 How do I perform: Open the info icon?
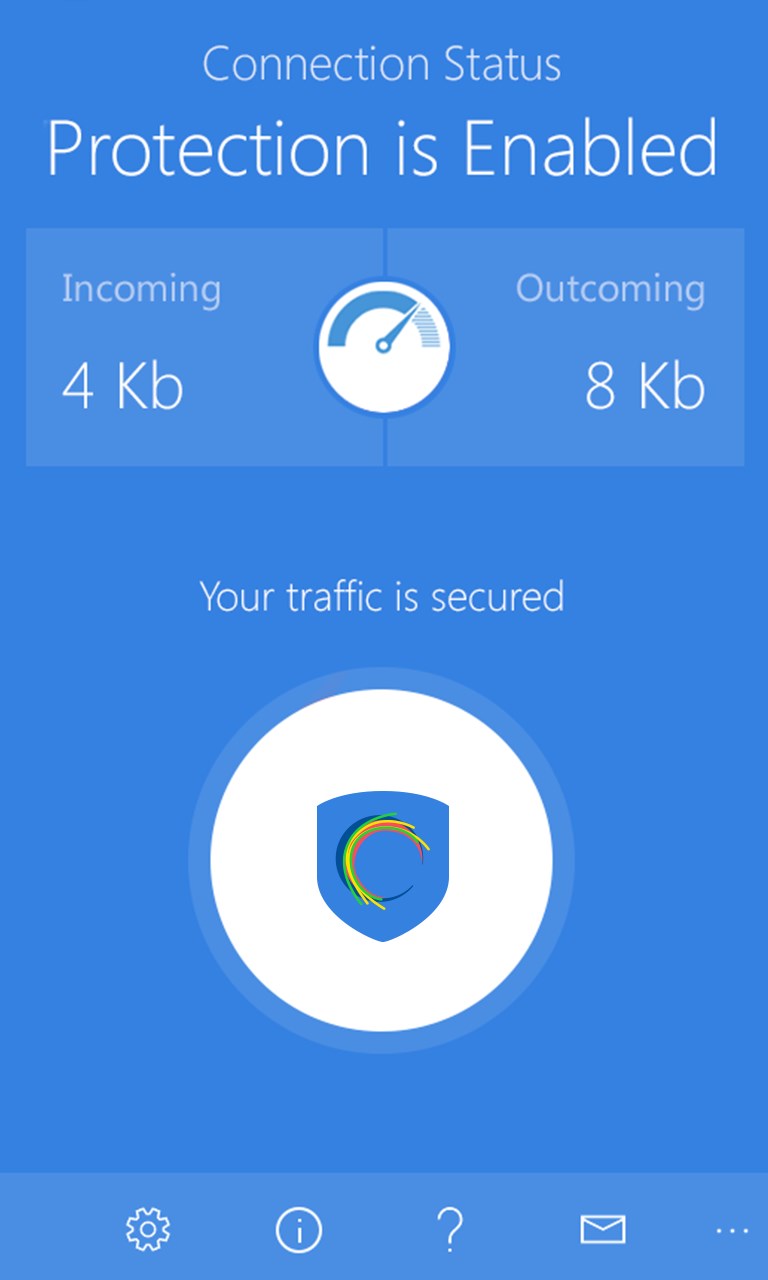[x=299, y=1230]
